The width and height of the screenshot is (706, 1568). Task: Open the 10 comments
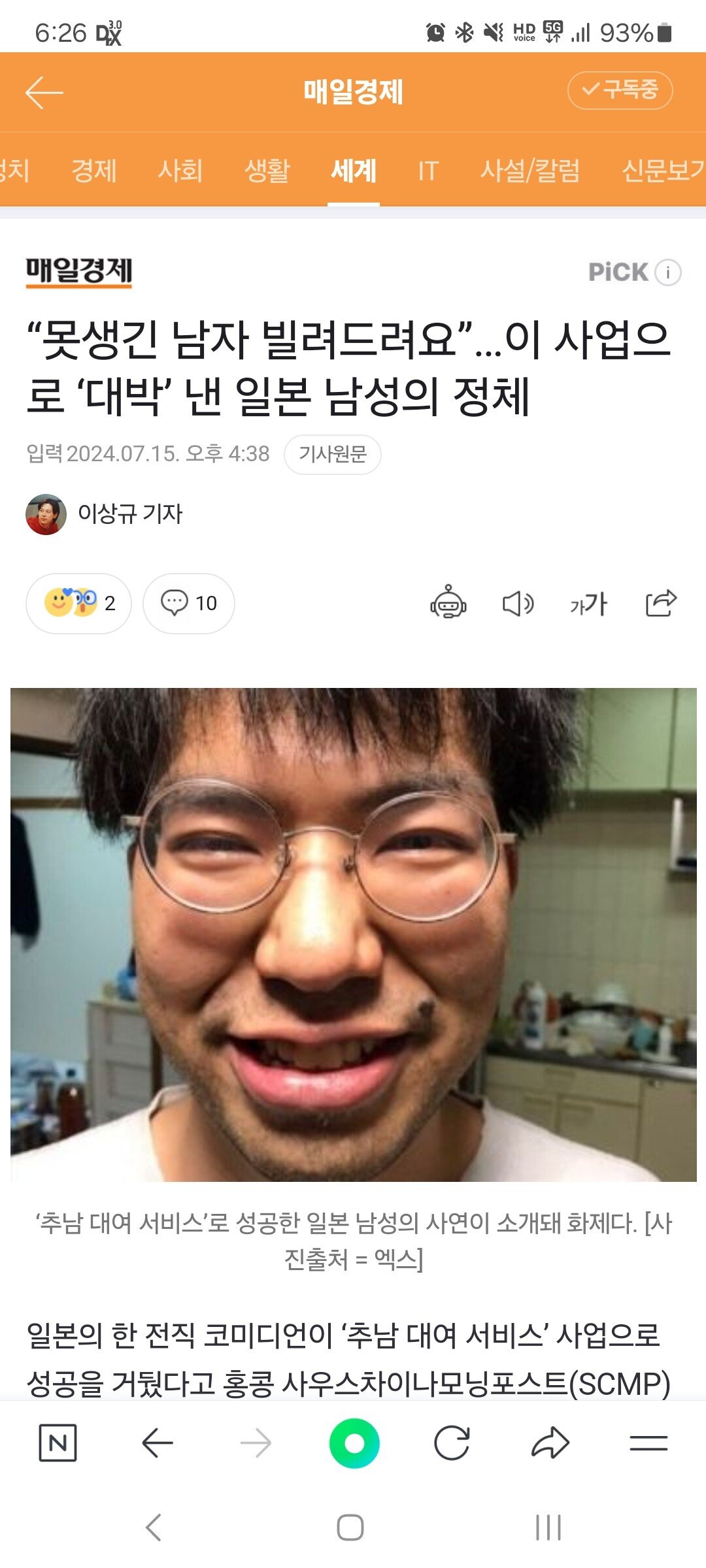point(188,603)
